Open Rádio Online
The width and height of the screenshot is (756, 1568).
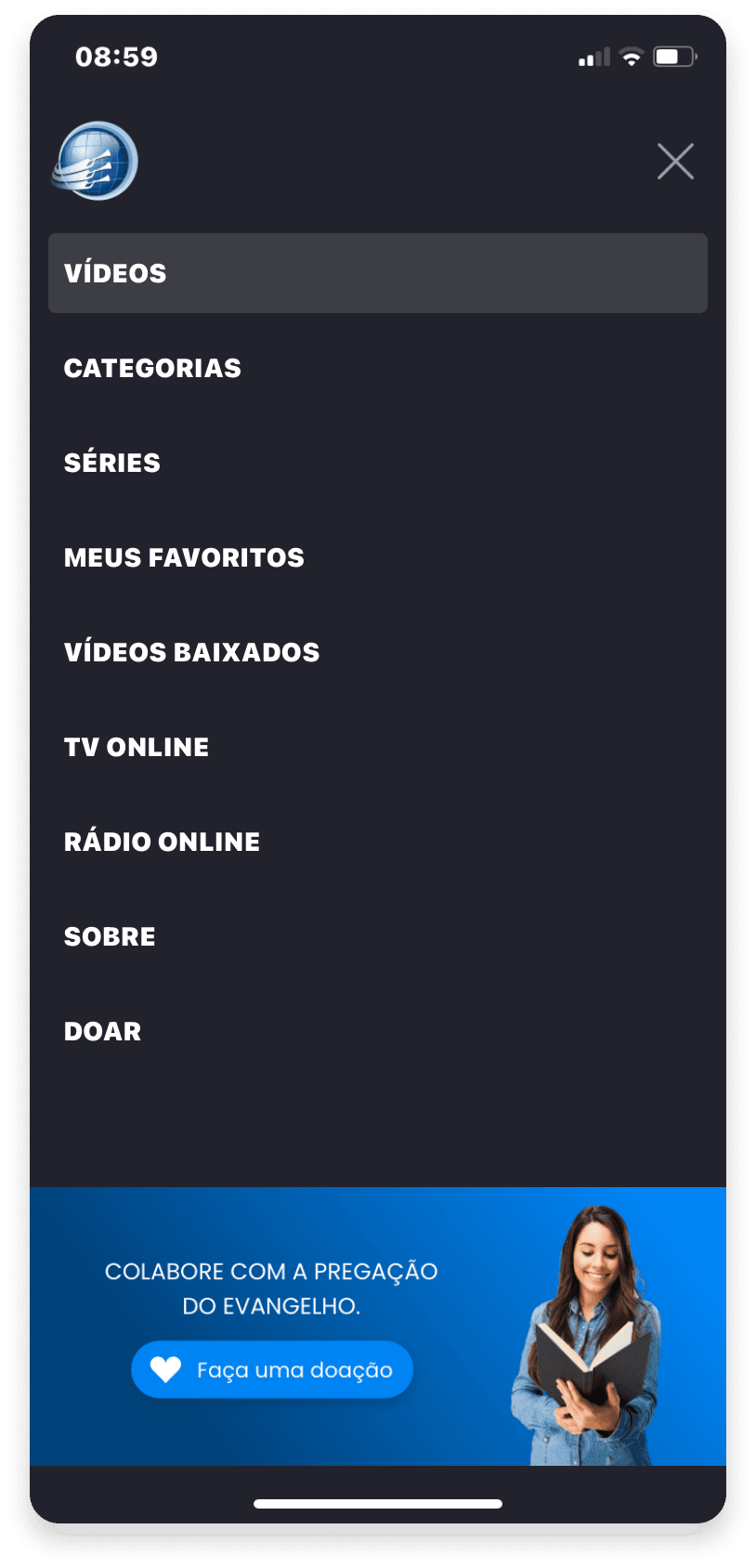click(x=162, y=842)
